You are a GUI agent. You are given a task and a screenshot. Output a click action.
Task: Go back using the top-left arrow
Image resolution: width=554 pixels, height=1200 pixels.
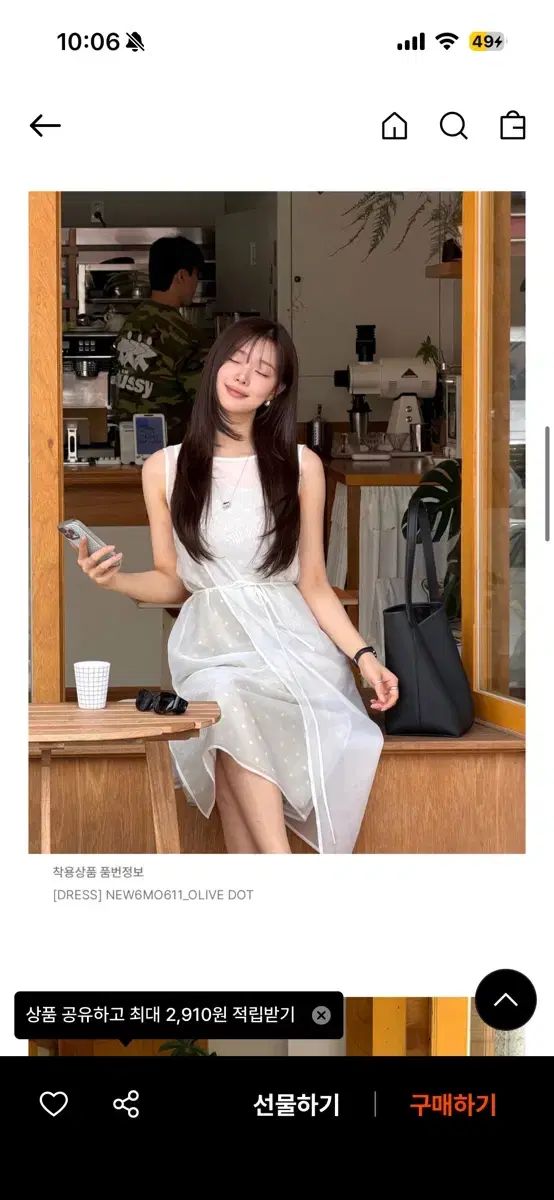pos(45,125)
